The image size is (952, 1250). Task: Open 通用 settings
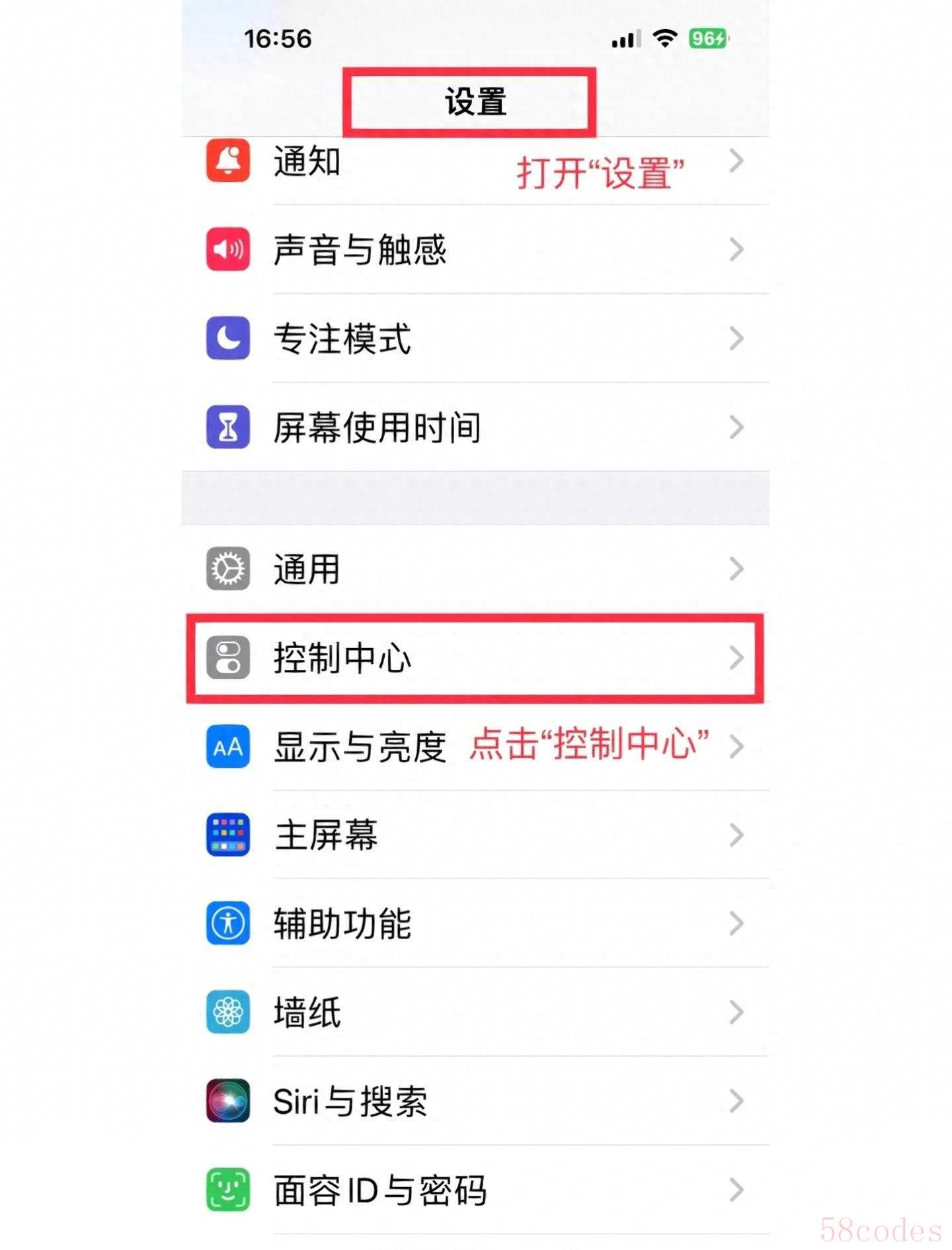click(307, 569)
